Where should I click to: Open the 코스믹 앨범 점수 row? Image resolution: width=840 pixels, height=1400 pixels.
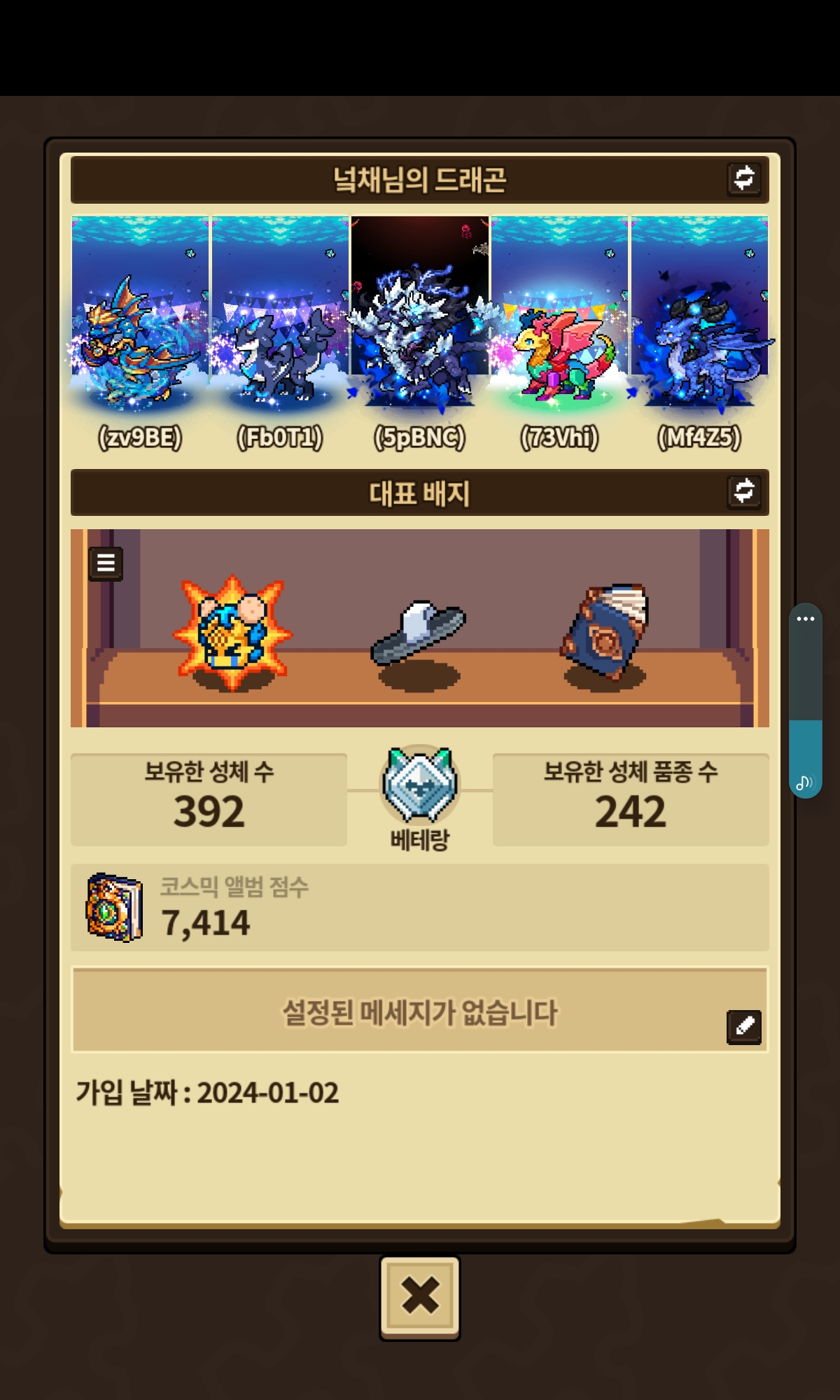(x=420, y=908)
